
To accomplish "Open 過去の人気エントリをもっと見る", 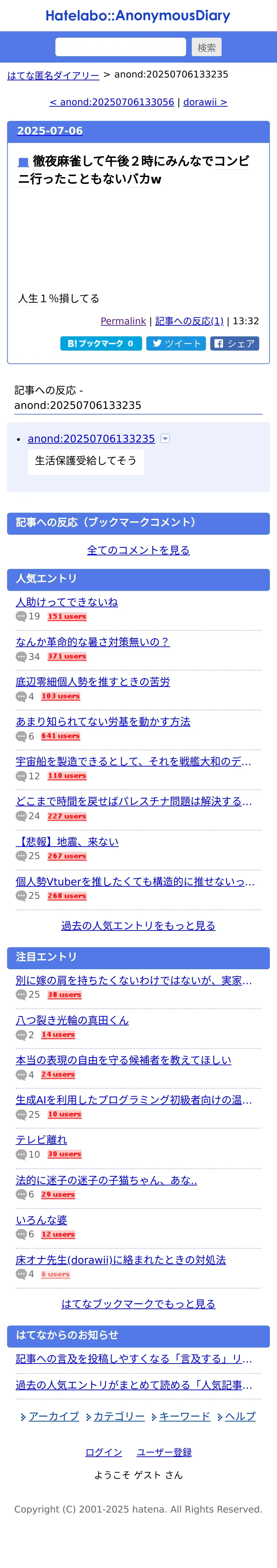I will 138,925.
